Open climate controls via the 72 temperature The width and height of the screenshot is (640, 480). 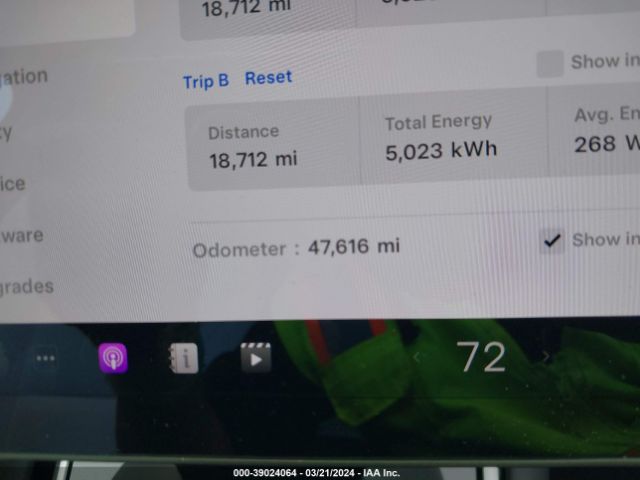click(481, 357)
